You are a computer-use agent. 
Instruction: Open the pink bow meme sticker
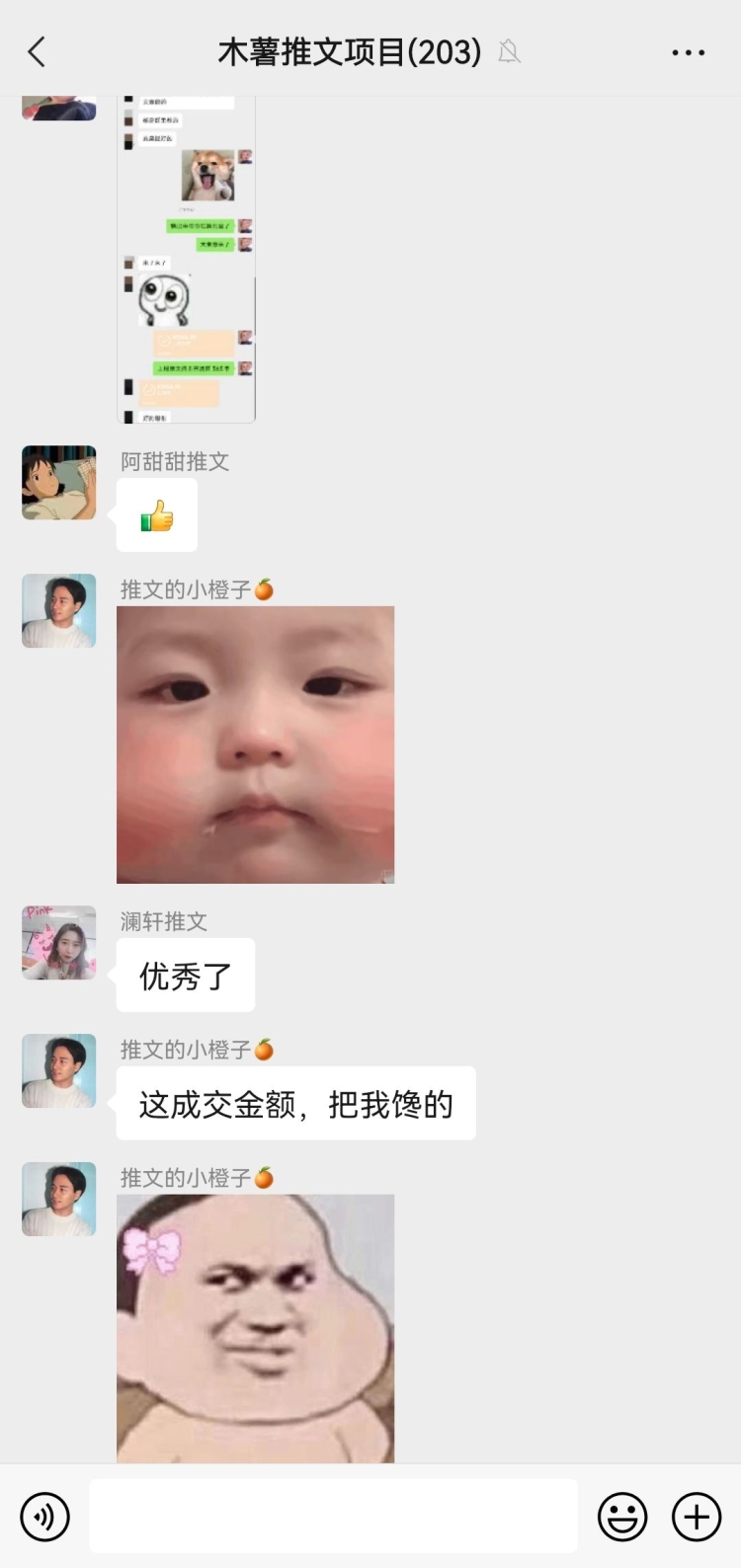255,1328
